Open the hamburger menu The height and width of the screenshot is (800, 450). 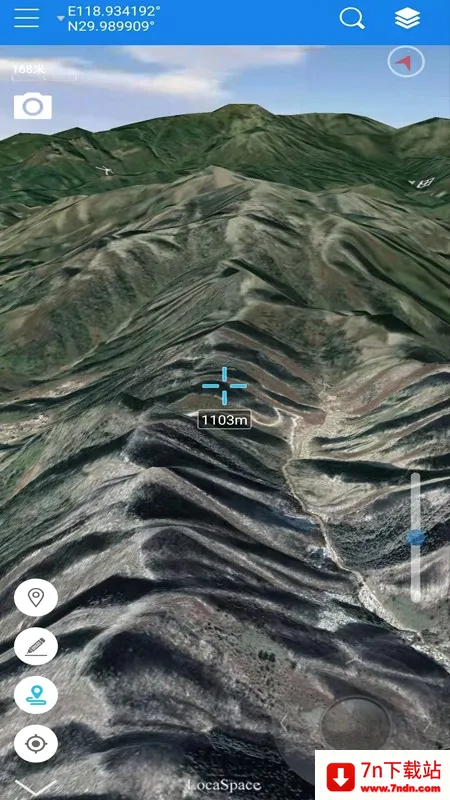pyautogui.click(x=27, y=18)
